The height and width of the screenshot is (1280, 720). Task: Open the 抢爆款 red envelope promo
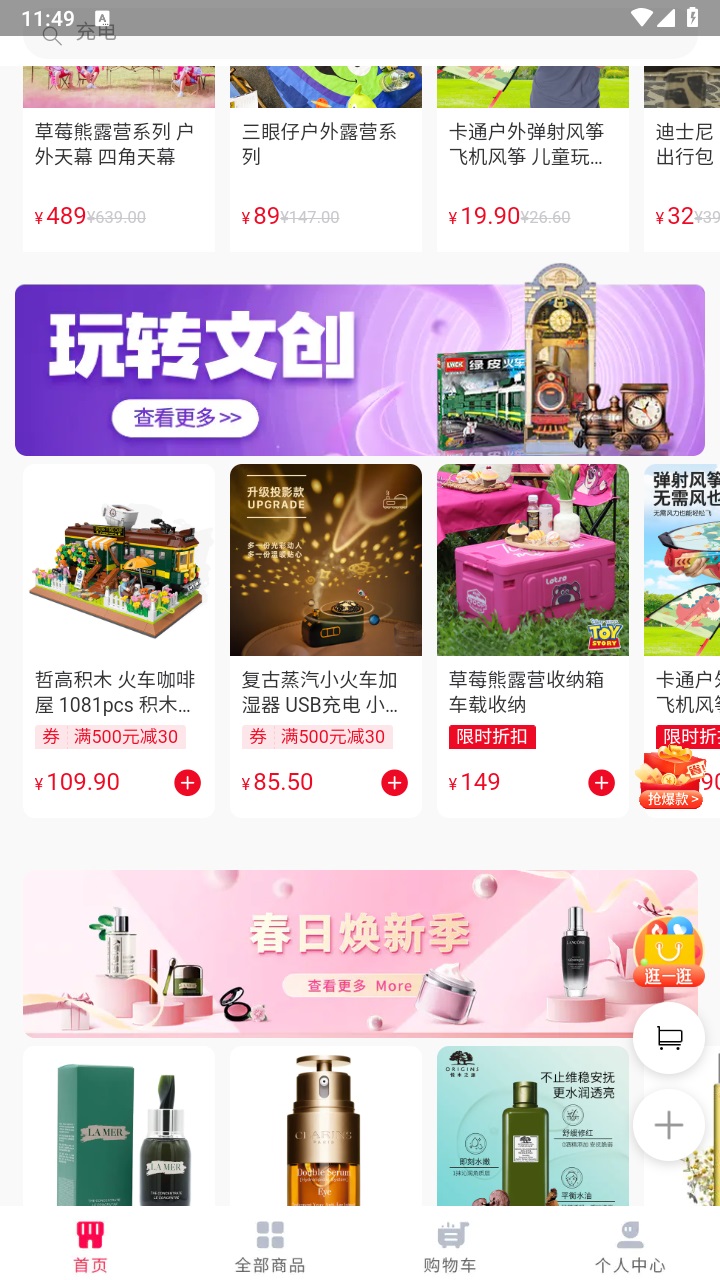670,778
